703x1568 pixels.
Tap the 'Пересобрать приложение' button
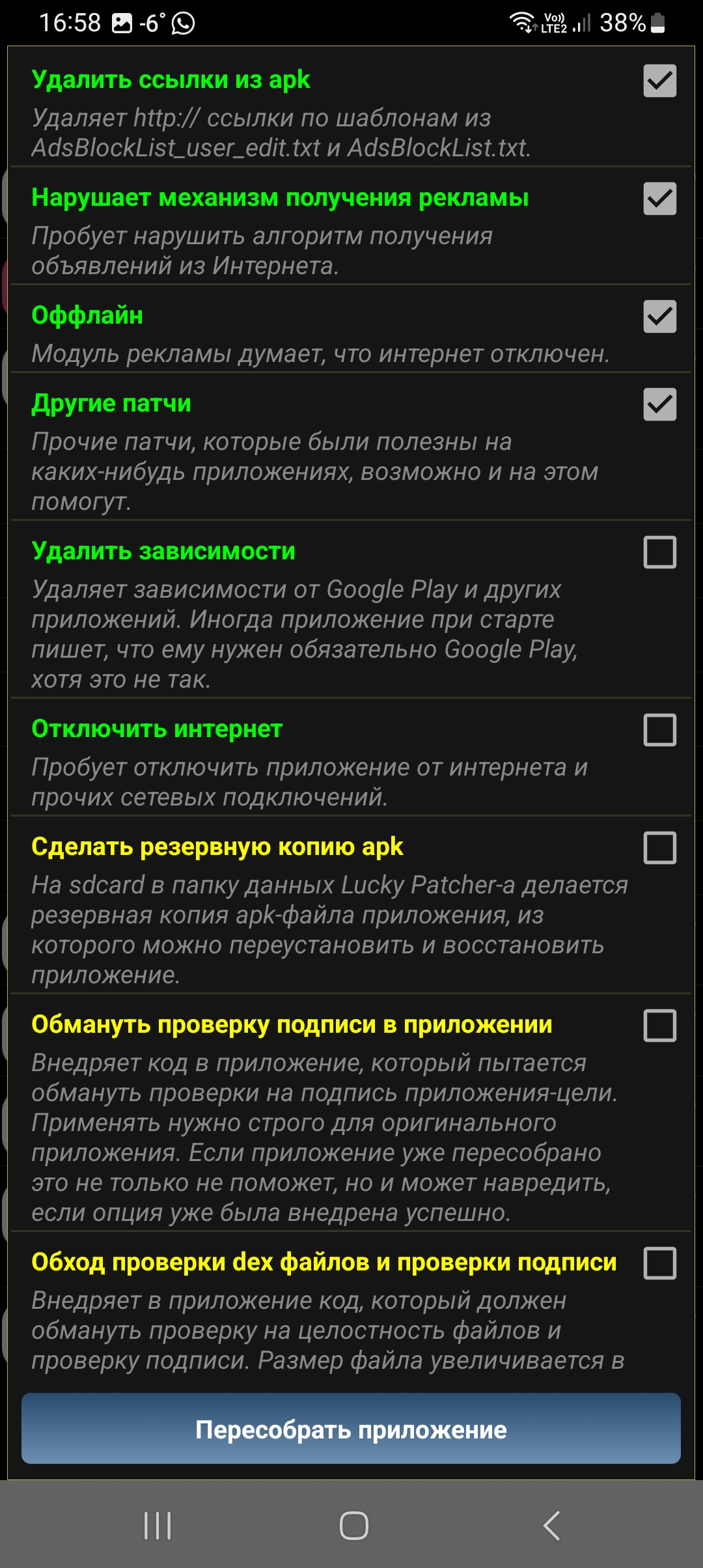pos(351,1429)
